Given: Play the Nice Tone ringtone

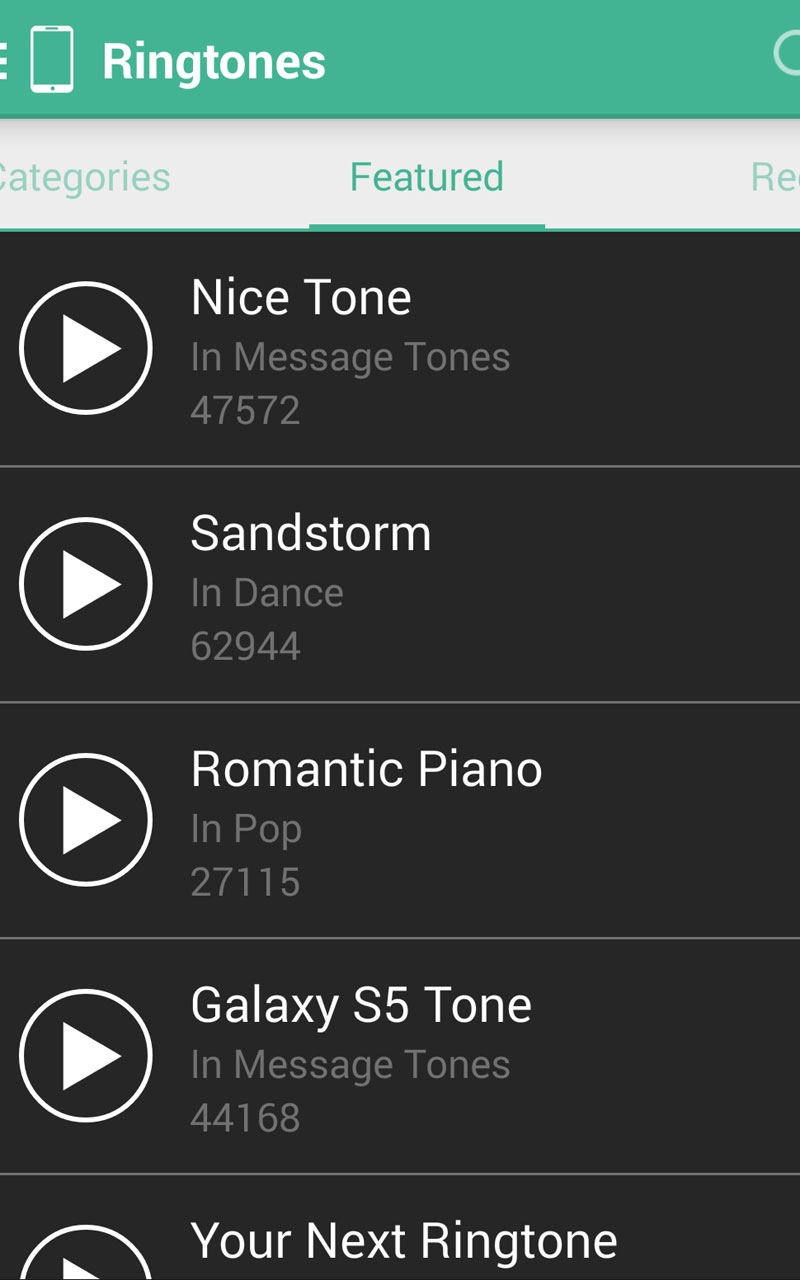Looking at the screenshot, I should click(x=85, y=348).
